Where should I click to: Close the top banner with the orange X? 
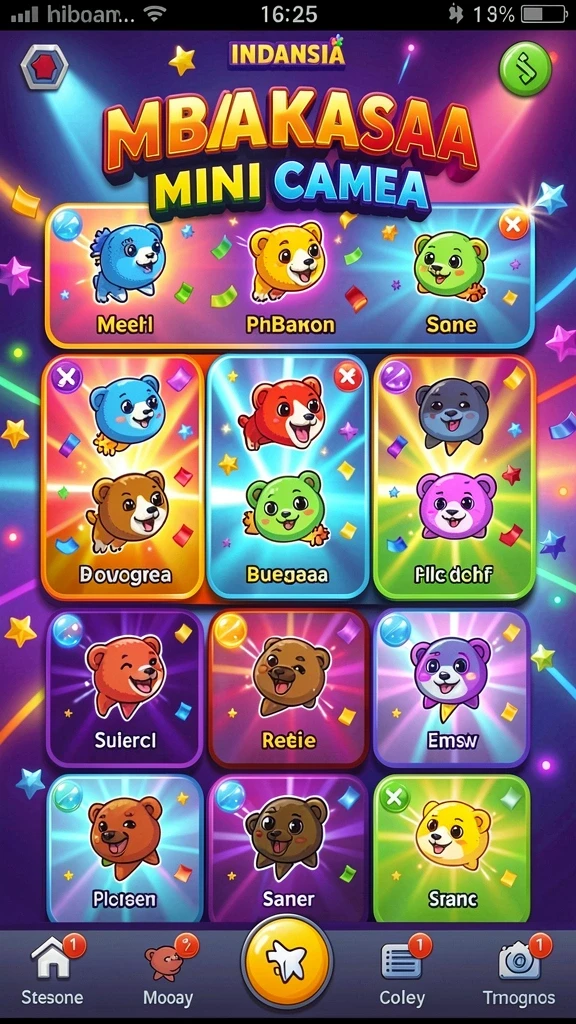click(x=514, y=225)
